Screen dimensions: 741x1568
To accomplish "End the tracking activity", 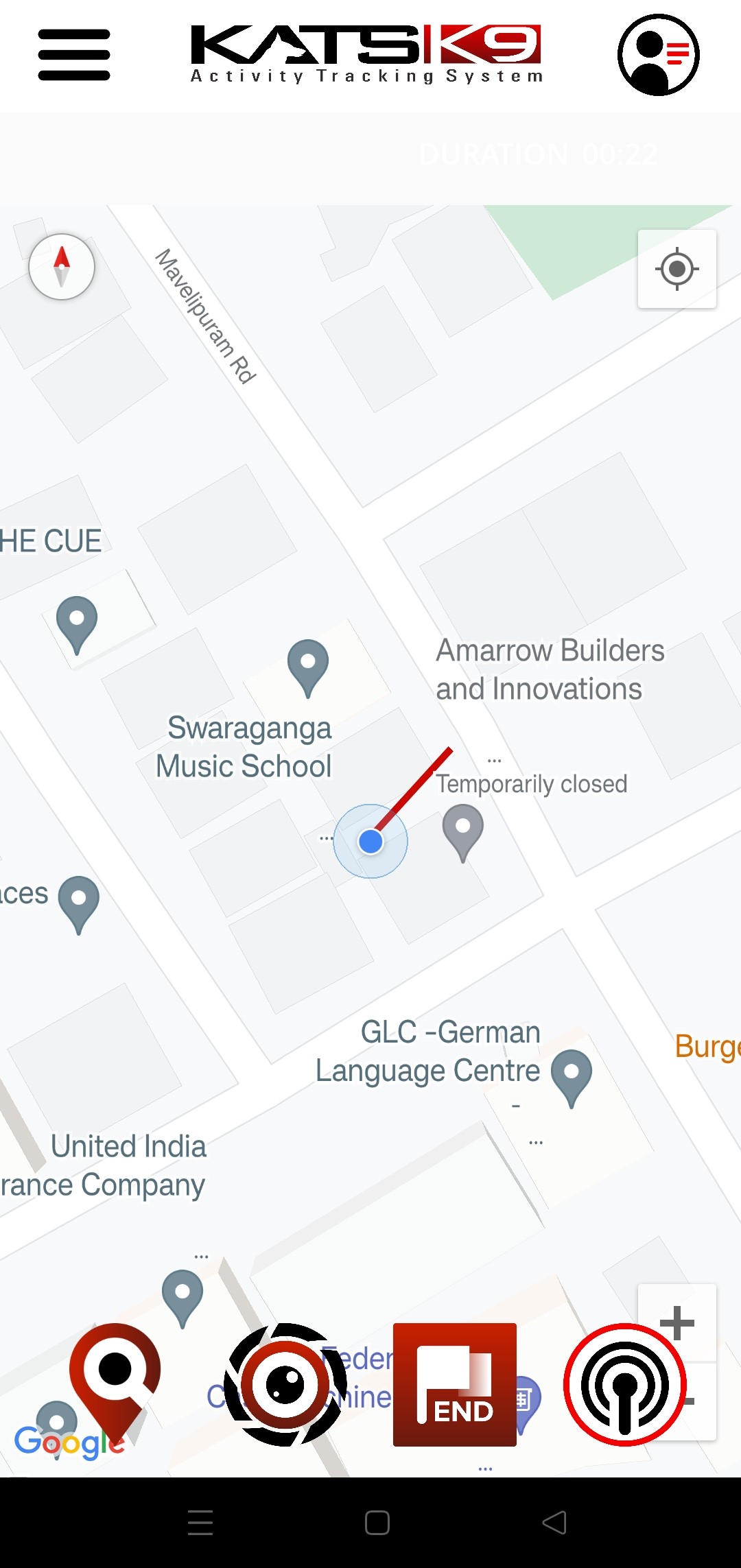I will (x=455, y=1385).
